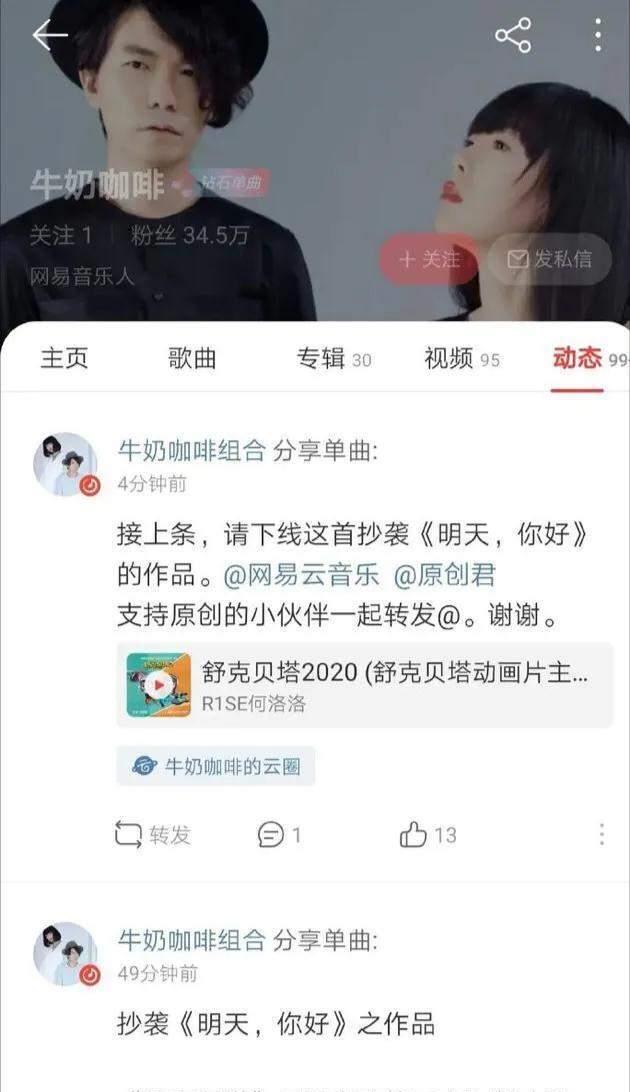Open the 粉丝 34.5万 followers list
Viewport: 630px width, 1092px height.
click(190, 235)
